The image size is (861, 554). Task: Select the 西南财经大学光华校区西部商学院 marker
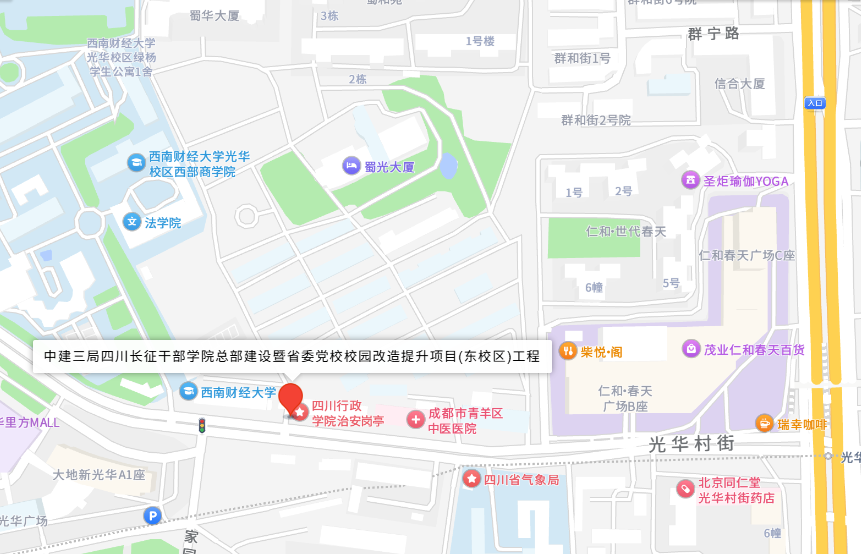135,163
